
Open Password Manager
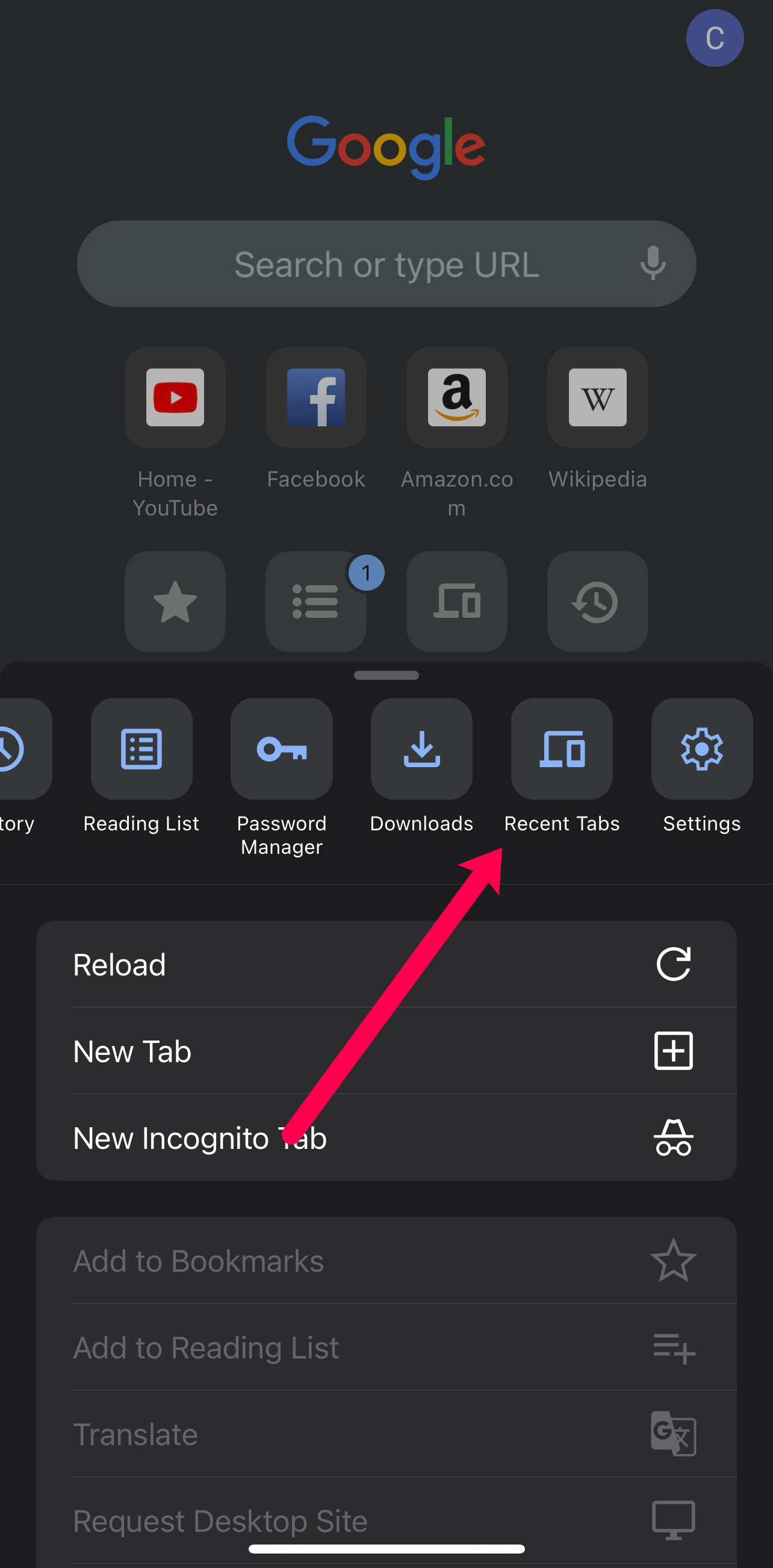click(281, 748)
